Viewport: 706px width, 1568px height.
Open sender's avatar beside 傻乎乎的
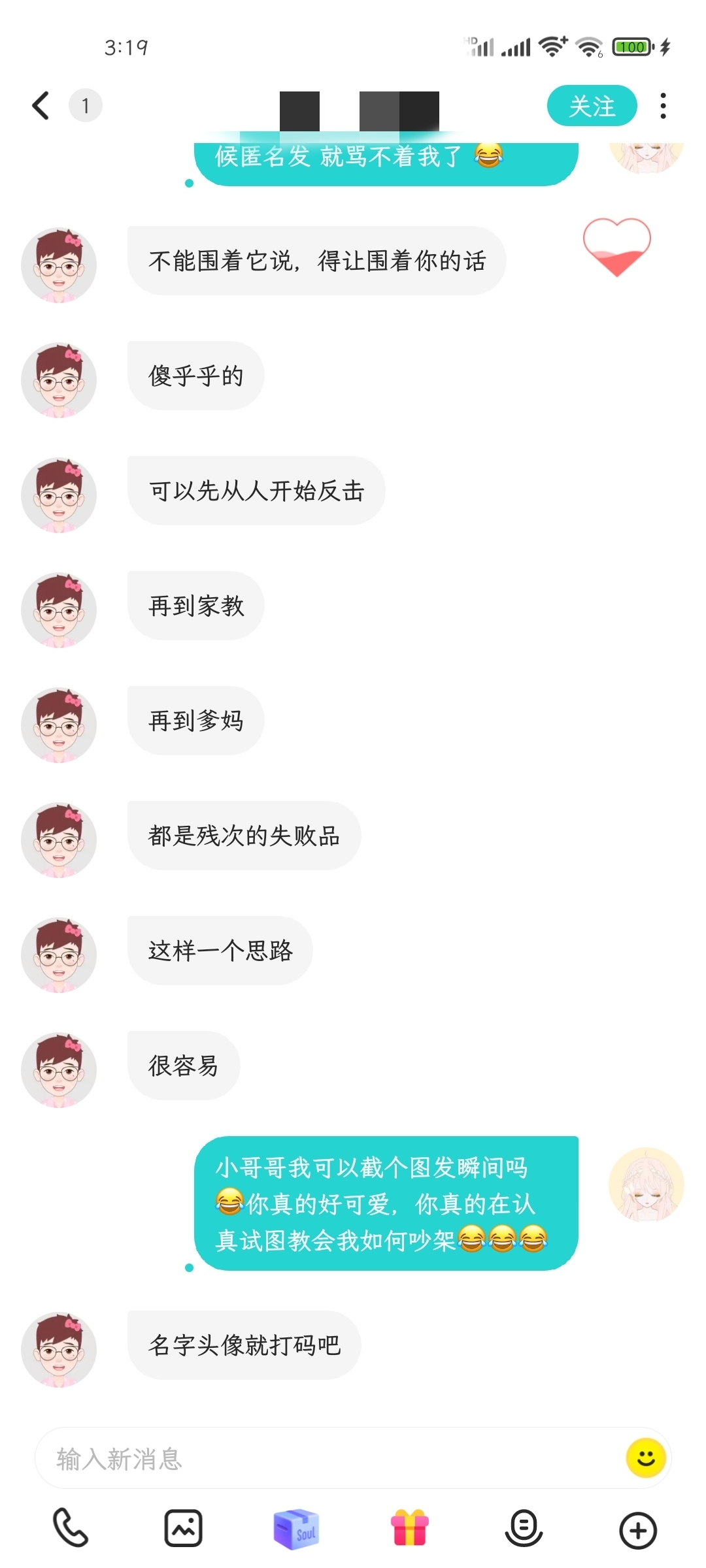click(59, 380)
